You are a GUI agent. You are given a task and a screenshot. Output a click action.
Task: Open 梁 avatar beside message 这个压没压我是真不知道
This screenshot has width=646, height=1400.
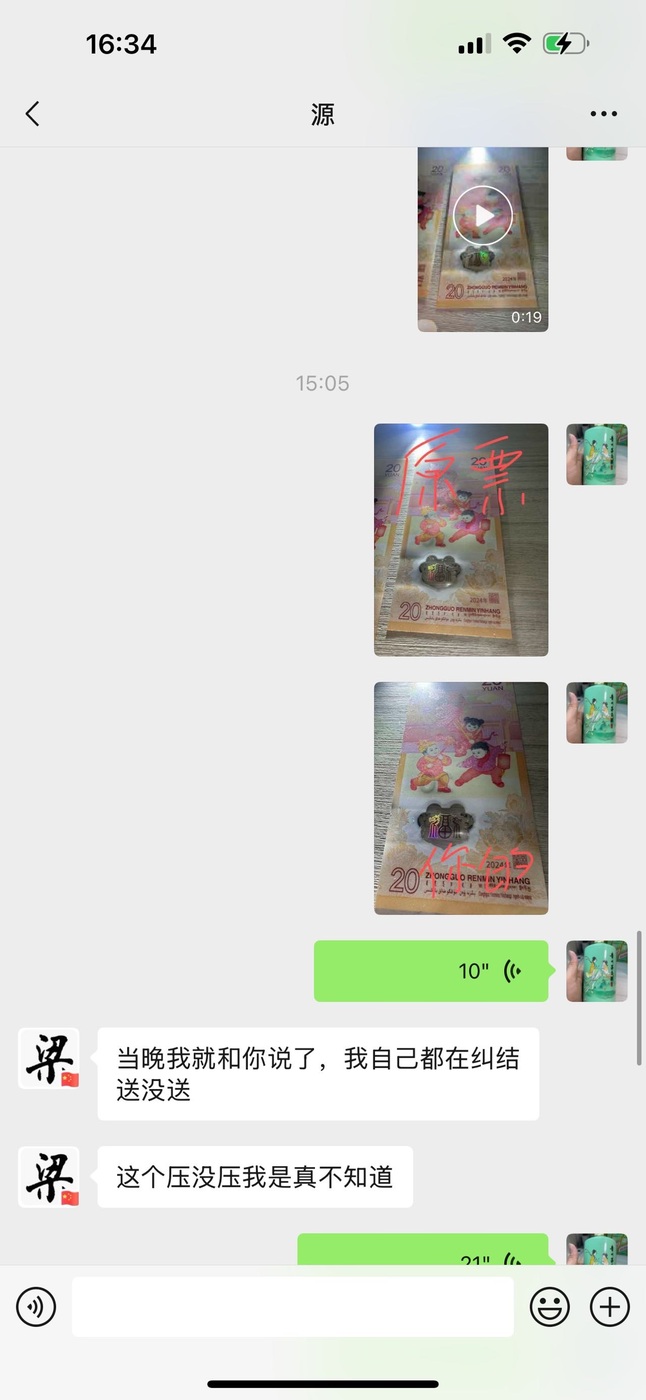[49, 1177]
